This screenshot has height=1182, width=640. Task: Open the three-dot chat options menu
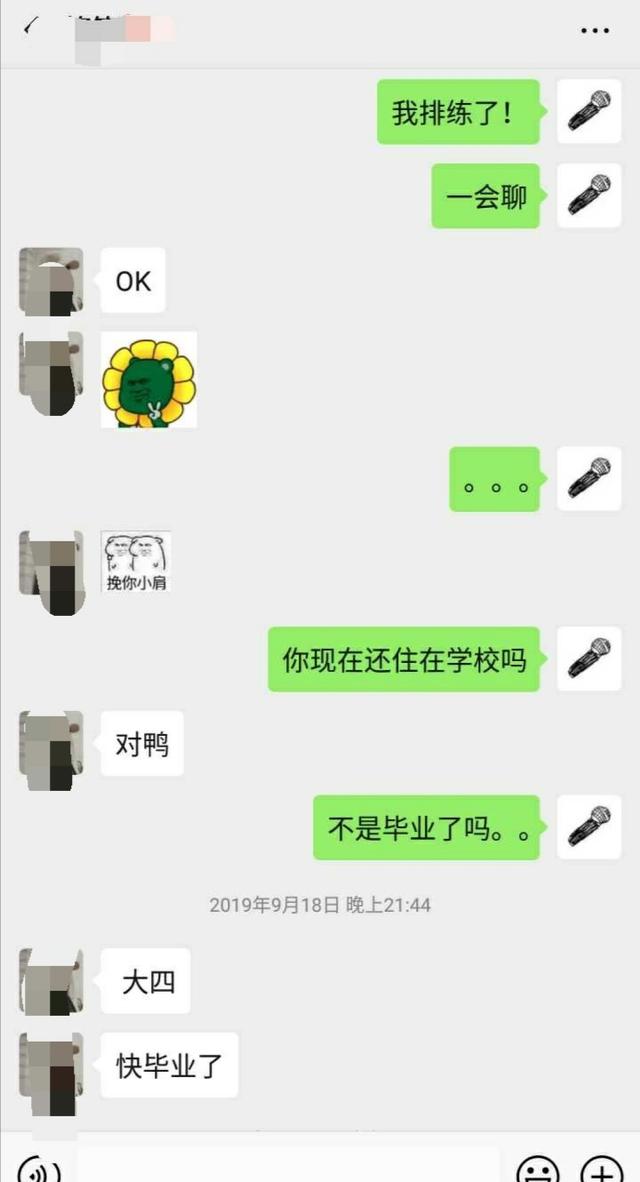(595, 30)
